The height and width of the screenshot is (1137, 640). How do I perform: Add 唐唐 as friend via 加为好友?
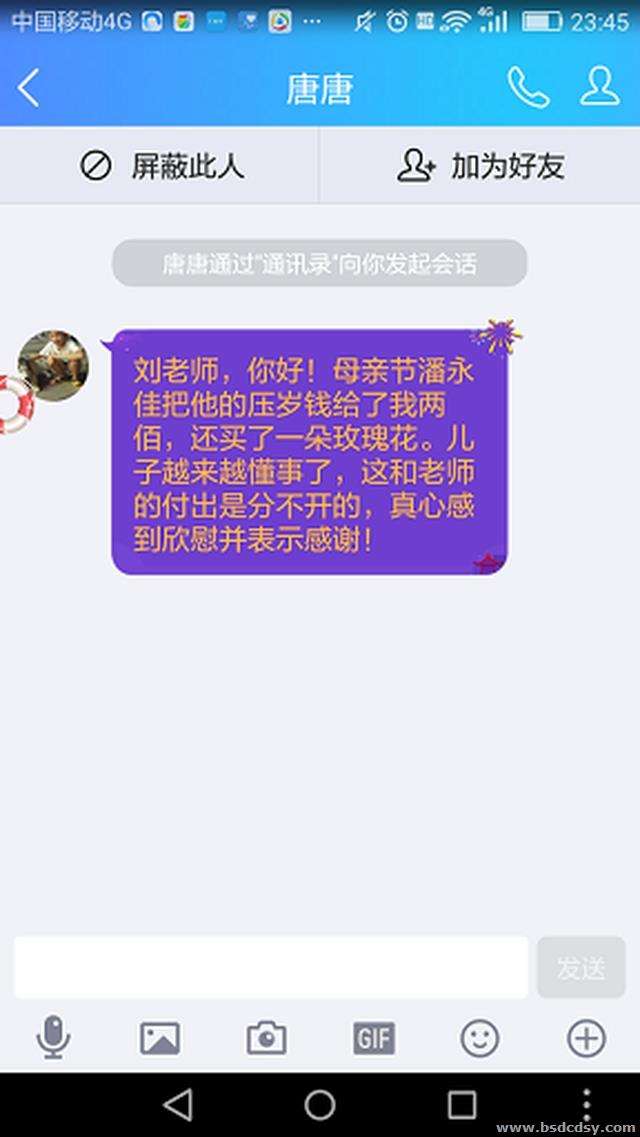tap(480, 167)
